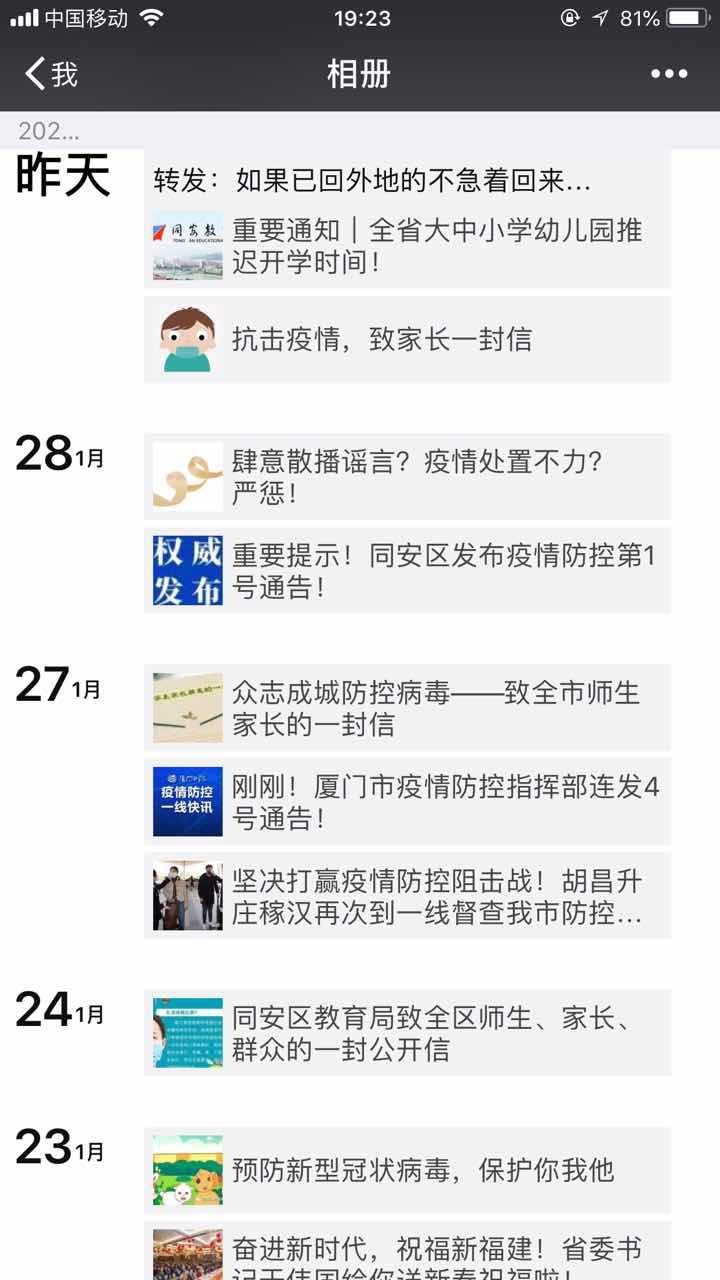Screen dimensions: 720x1280
Task: Open article 肆意散播谣言？疫情处置不力？严惩
Action: click(407, 476)
